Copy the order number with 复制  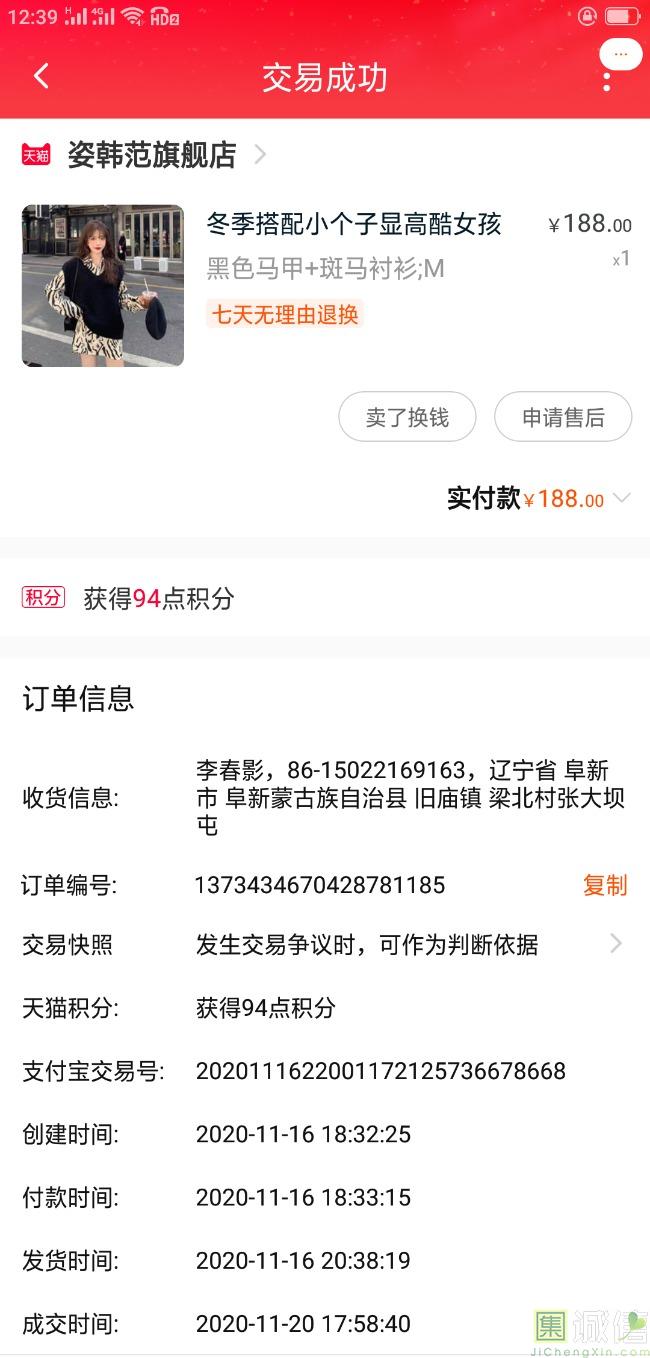[605, 885]
